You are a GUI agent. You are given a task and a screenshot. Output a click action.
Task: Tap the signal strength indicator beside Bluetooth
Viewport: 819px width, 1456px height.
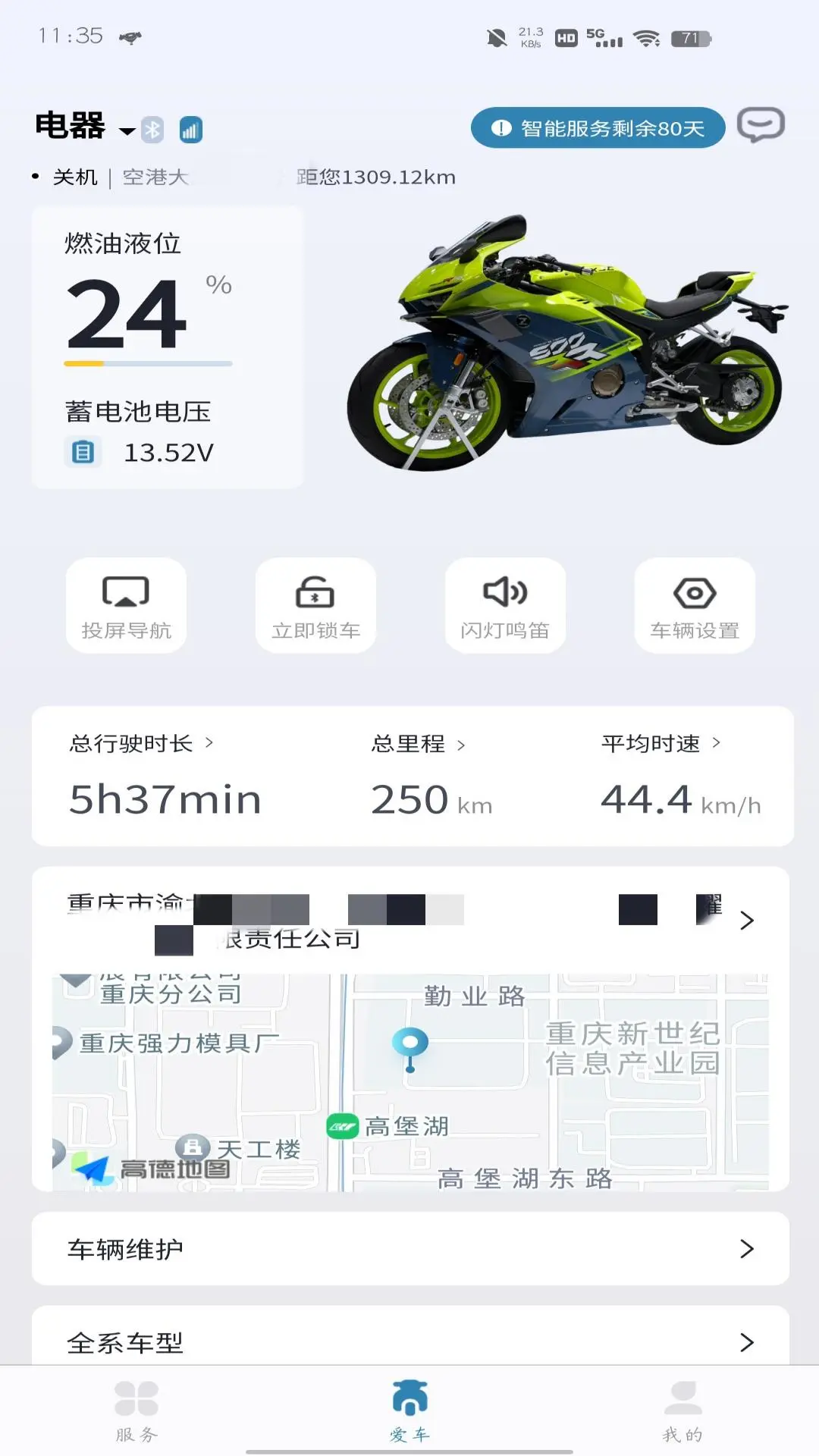click(191, 128)
